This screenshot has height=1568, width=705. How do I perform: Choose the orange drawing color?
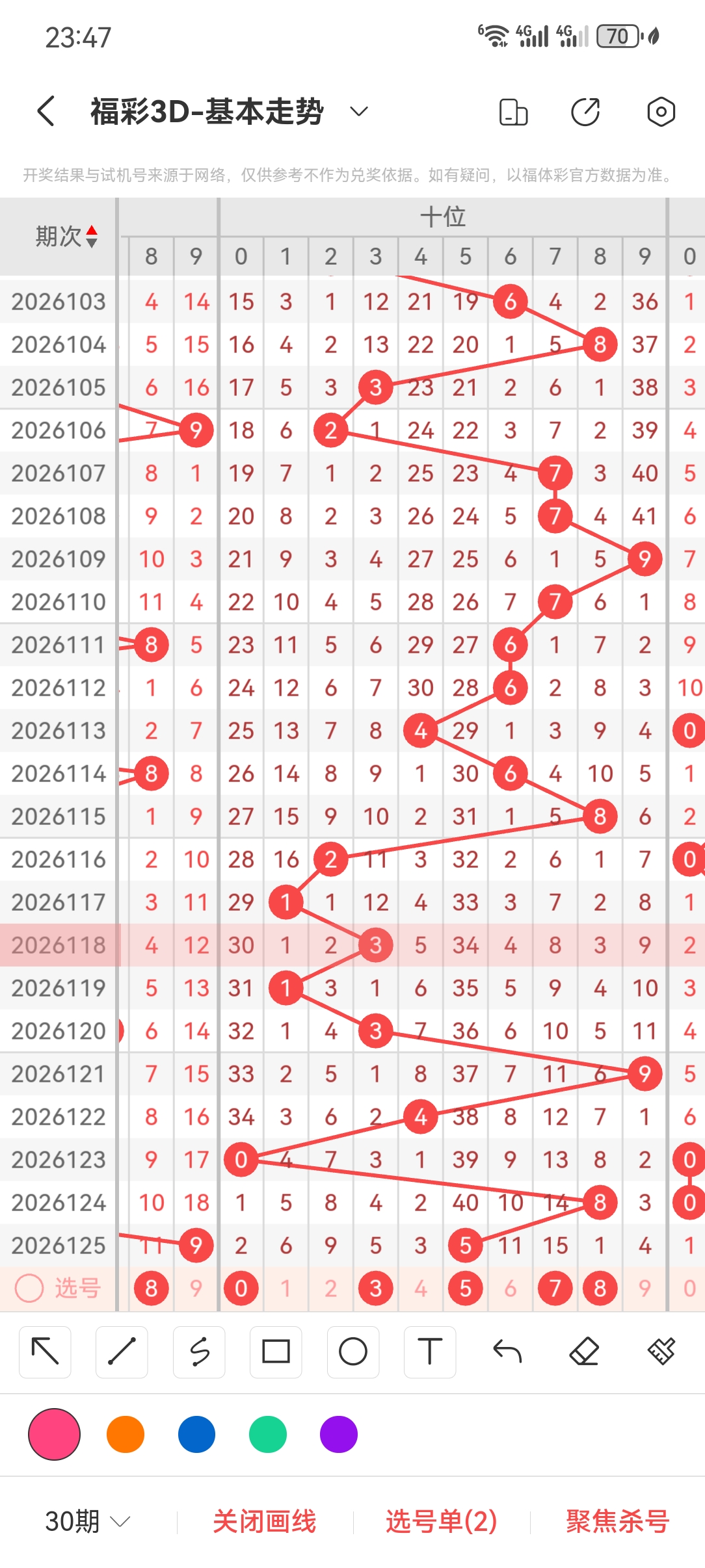coord(126,1434)
